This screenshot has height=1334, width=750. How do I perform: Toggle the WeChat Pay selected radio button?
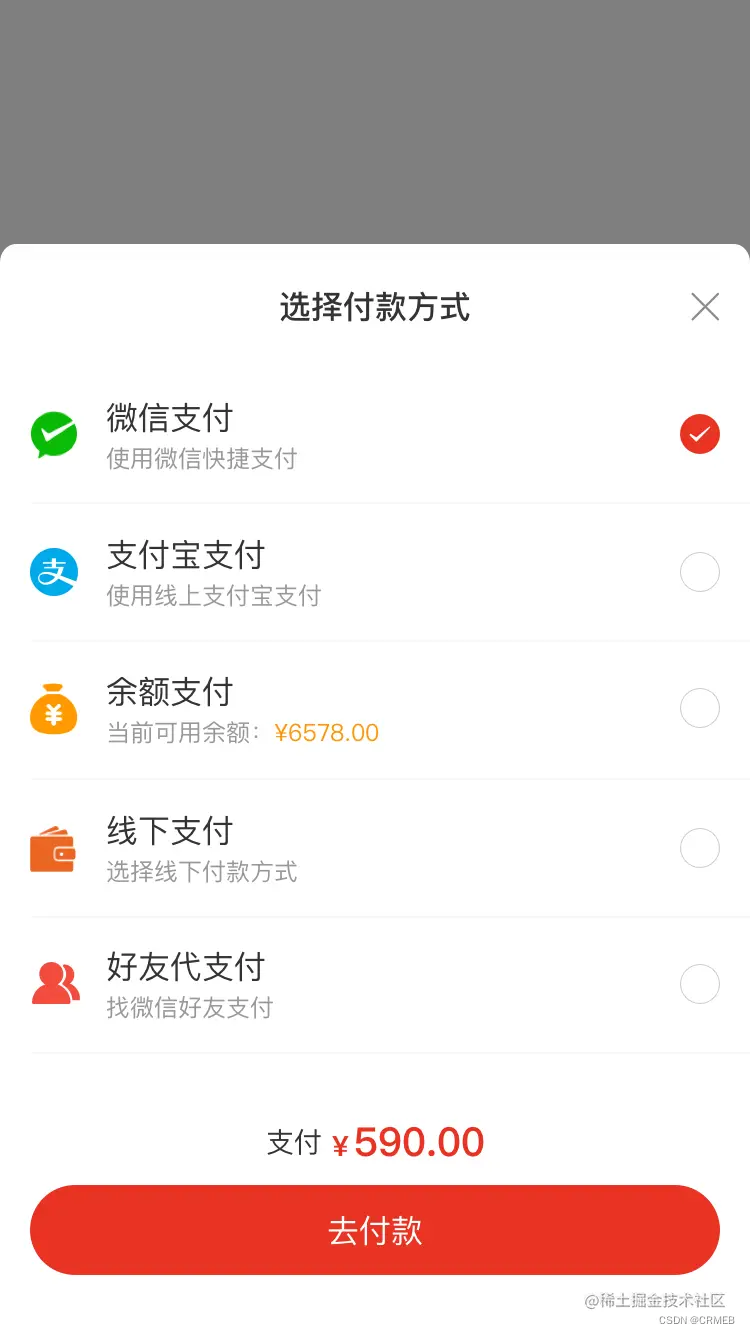(699, 434)
